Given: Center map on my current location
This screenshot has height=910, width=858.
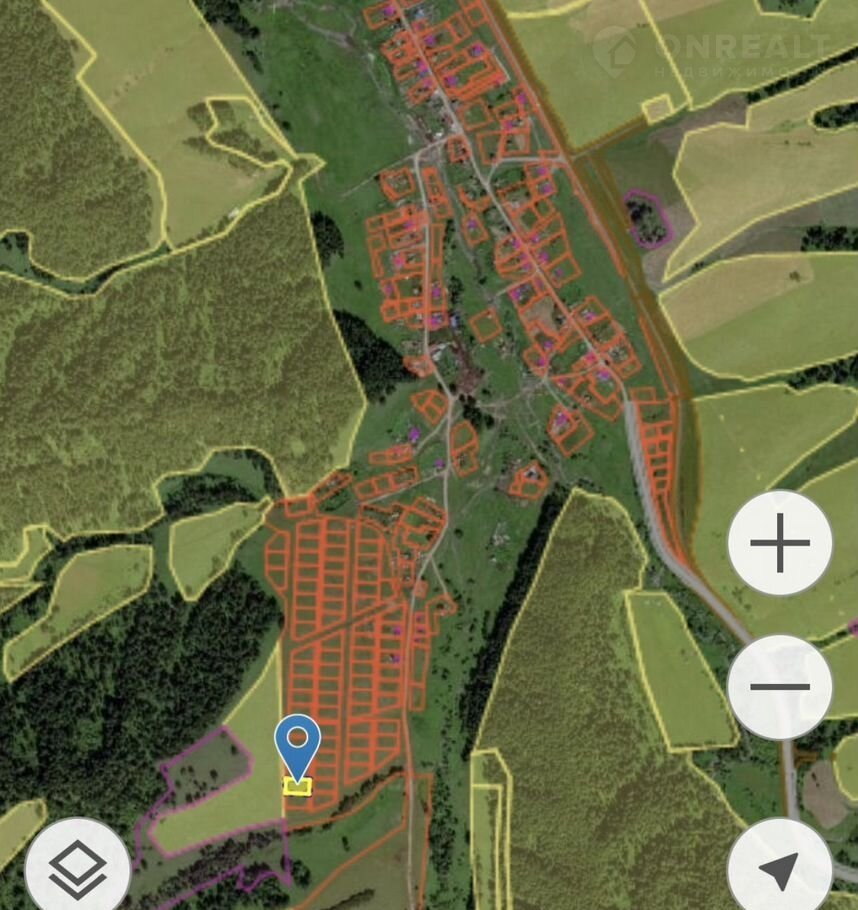Looking at the screenshot, I should 779,868.
